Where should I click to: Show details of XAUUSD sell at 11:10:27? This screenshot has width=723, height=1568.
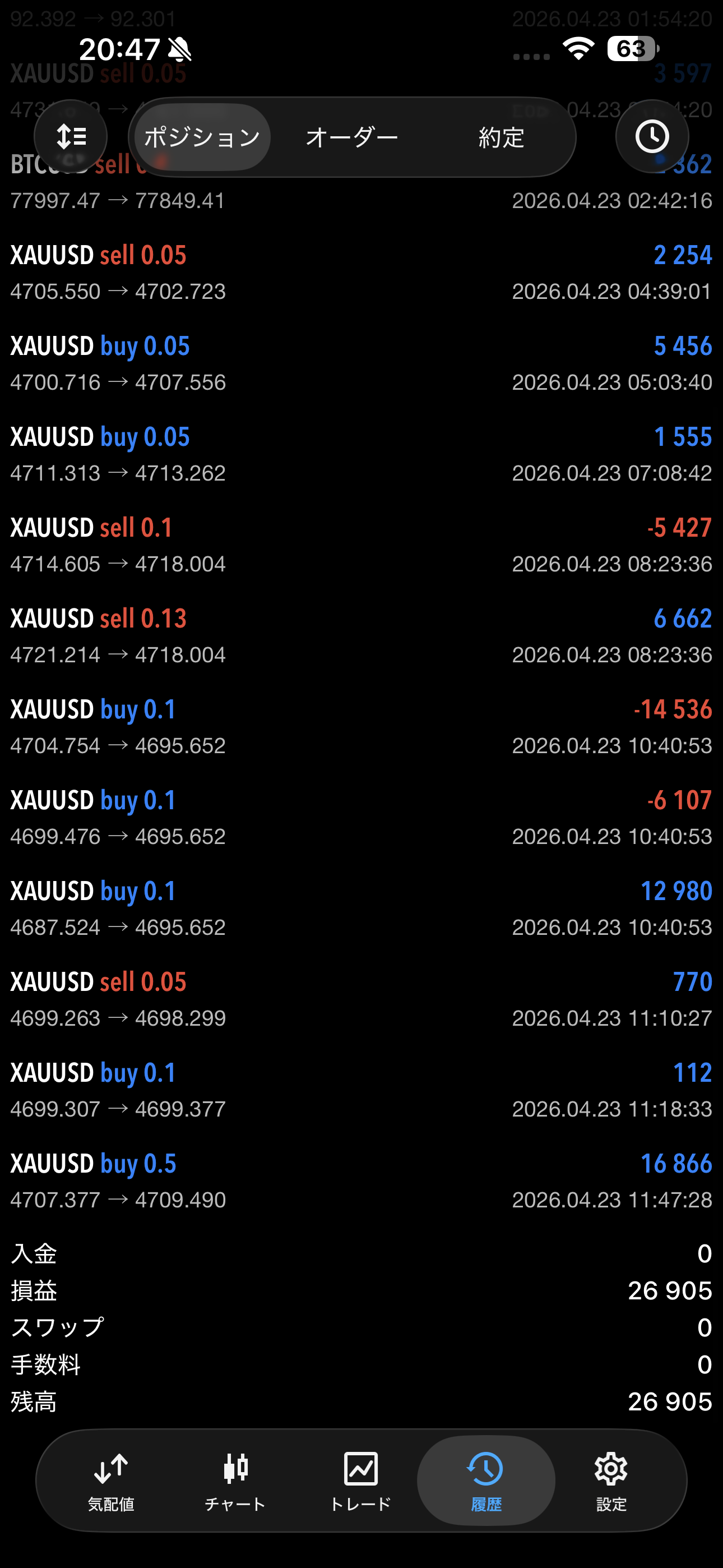coord(361,999)
